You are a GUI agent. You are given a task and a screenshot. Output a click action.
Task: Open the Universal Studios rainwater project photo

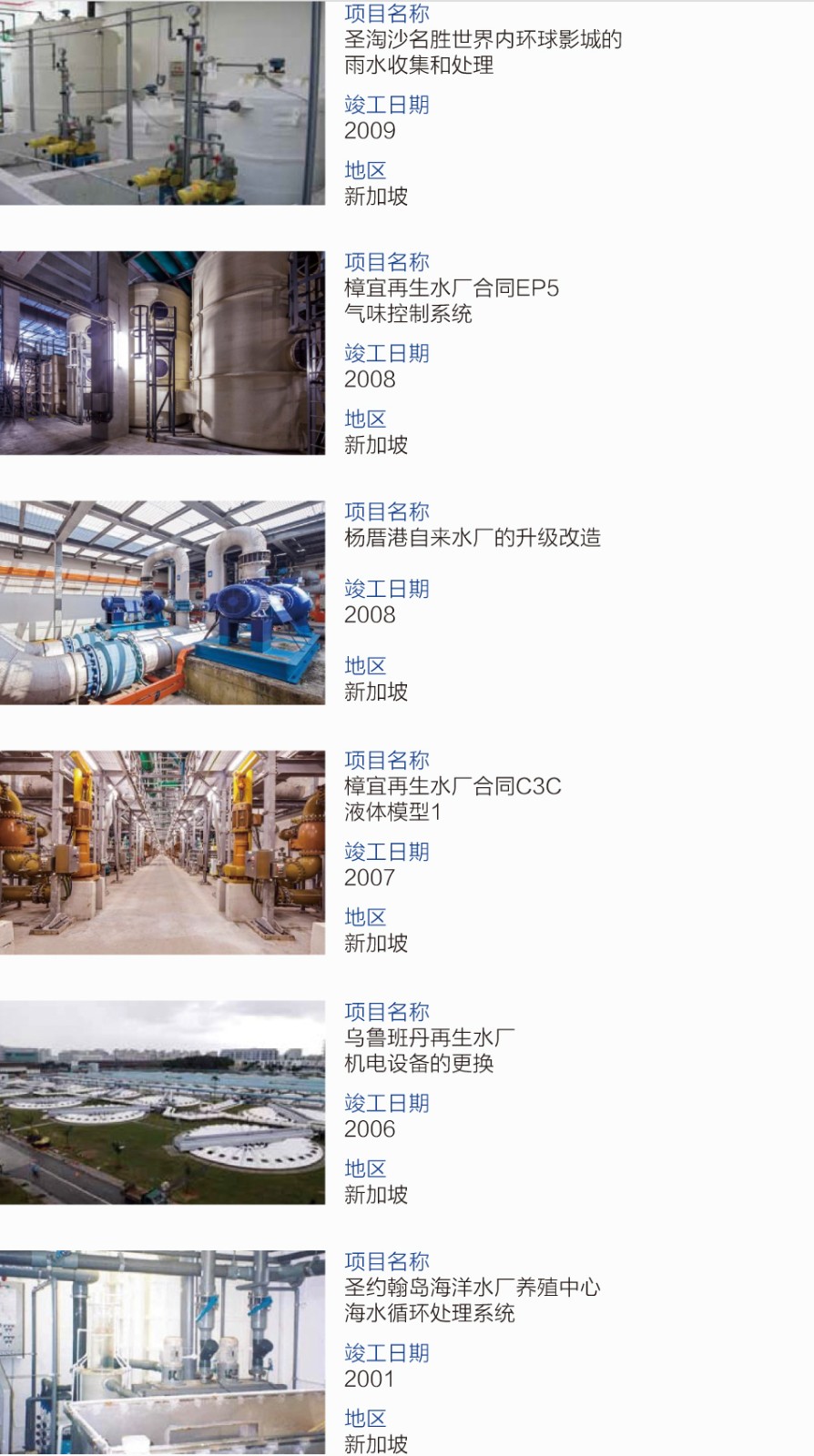click(x=162, y=102)
